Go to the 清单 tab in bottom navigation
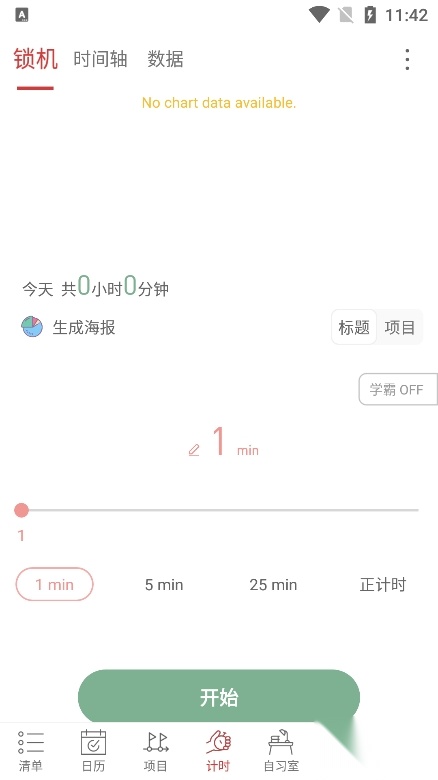The image size is (438, 780). click(31, 750)
